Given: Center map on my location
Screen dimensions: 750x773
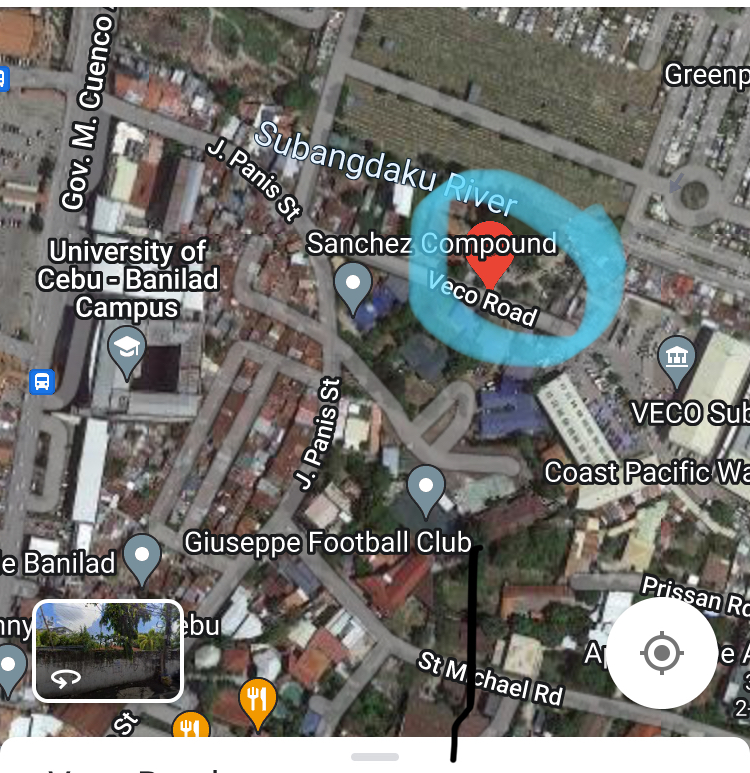Looking at the screenshot, I should (x=661, y=654).
